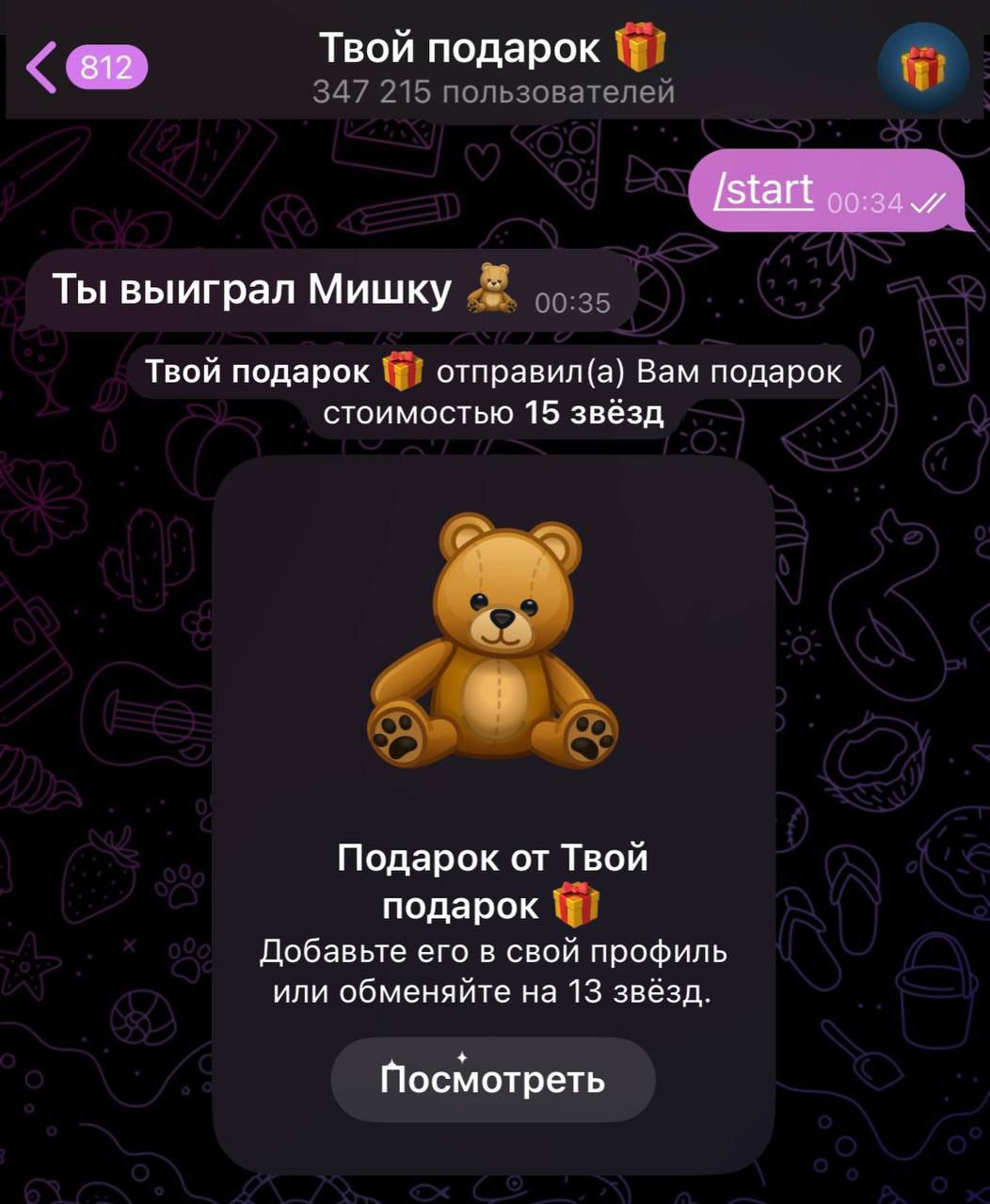This screenshot has height=1204, width=990.
Task: Tap the Посмотреть button on the gift
Action: click(x=493, y=1079)
